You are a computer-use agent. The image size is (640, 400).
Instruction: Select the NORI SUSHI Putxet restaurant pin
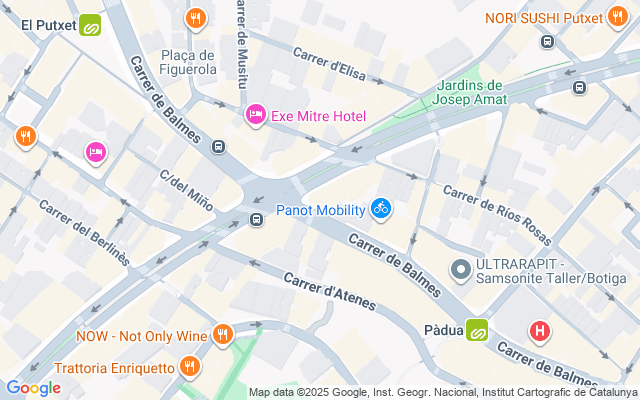point(618,18)
